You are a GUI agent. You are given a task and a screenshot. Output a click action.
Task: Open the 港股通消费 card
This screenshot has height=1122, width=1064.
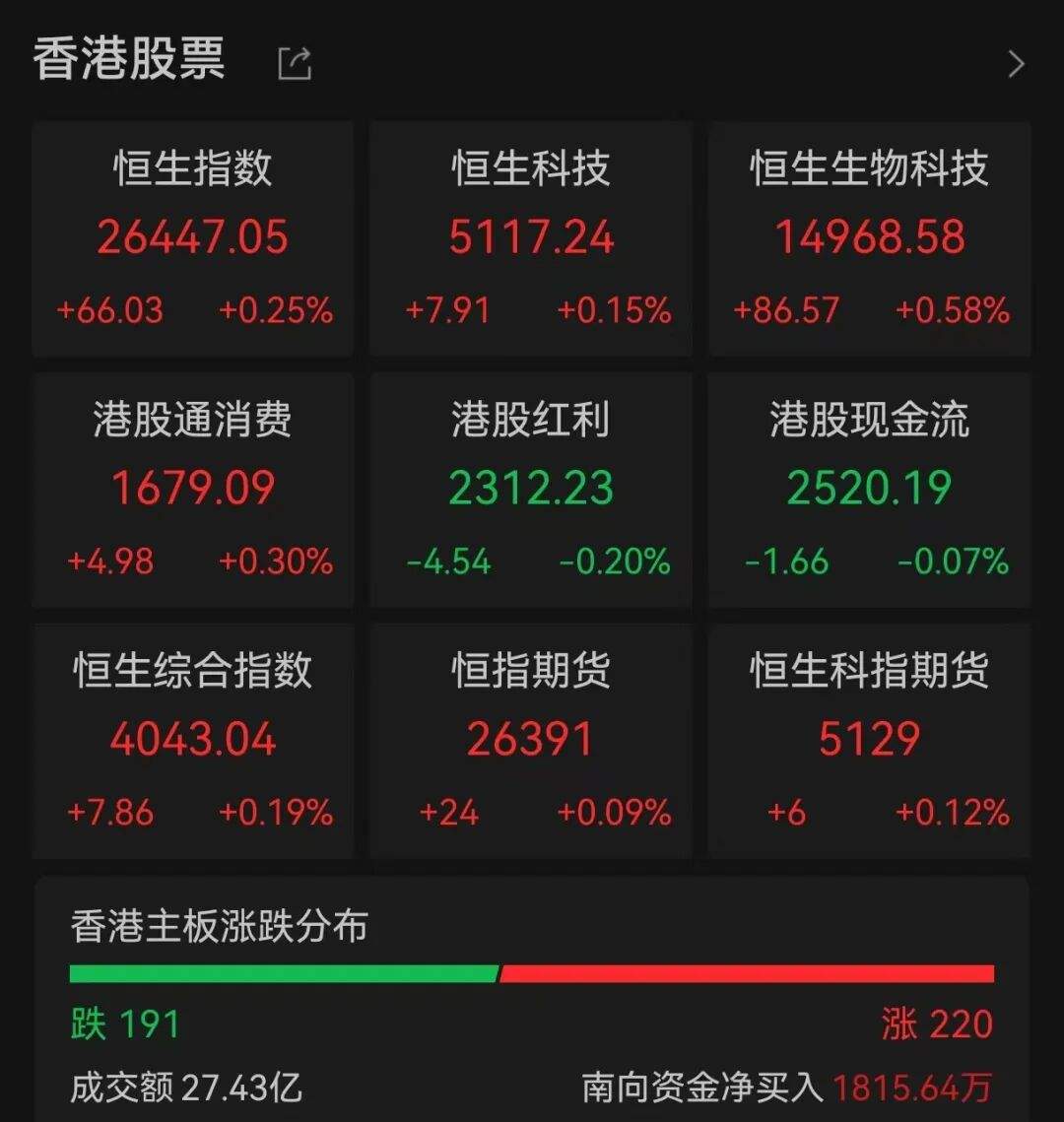click(193, 490)
